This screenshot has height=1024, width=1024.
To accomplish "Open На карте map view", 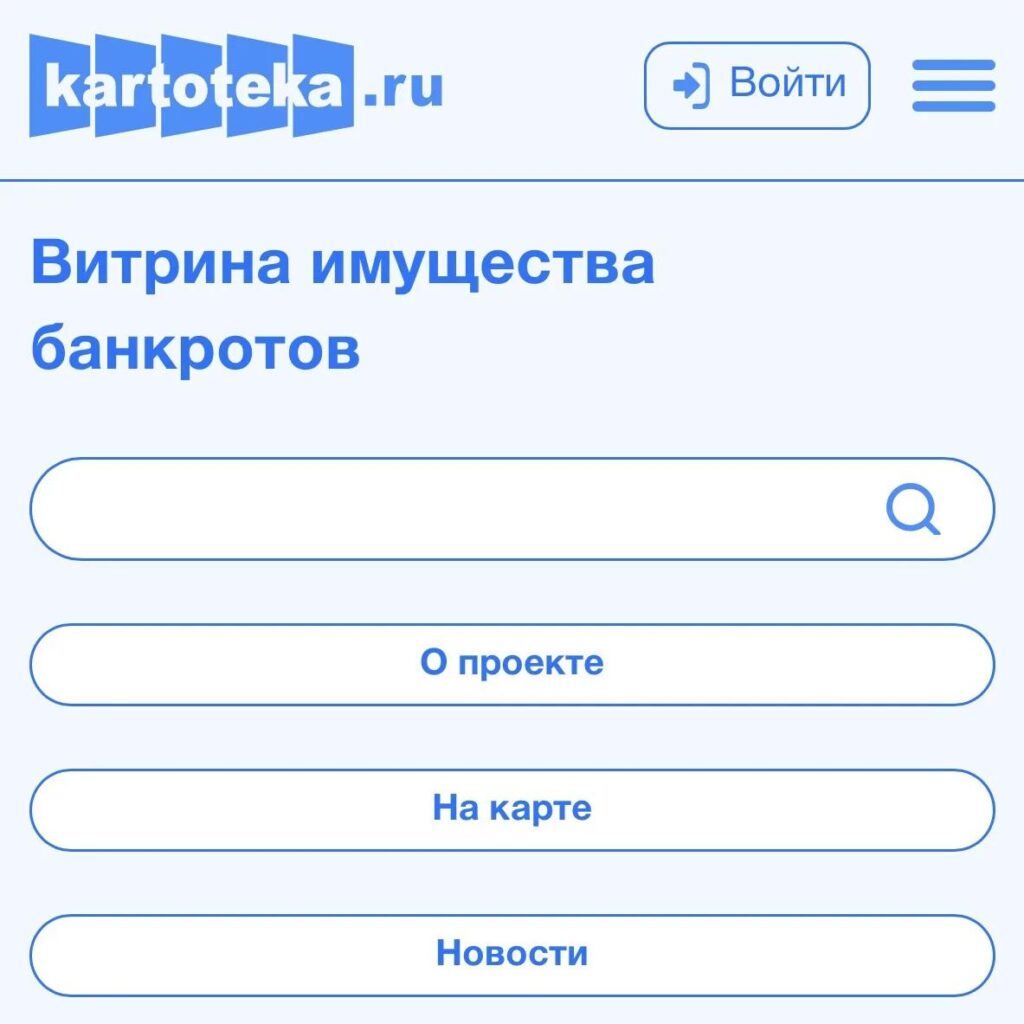I will (512, 810).
